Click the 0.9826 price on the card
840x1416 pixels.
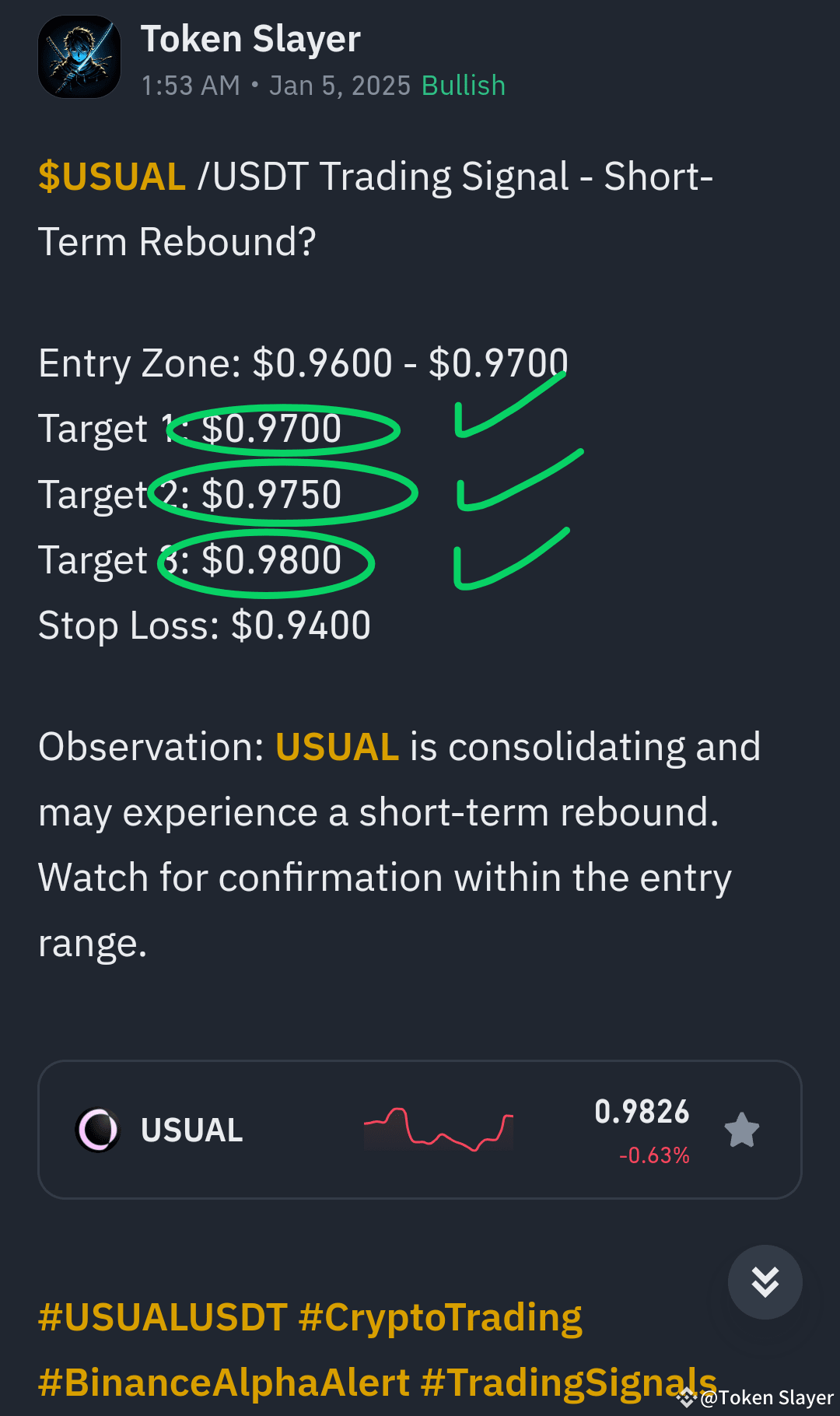pos(641,1112)
